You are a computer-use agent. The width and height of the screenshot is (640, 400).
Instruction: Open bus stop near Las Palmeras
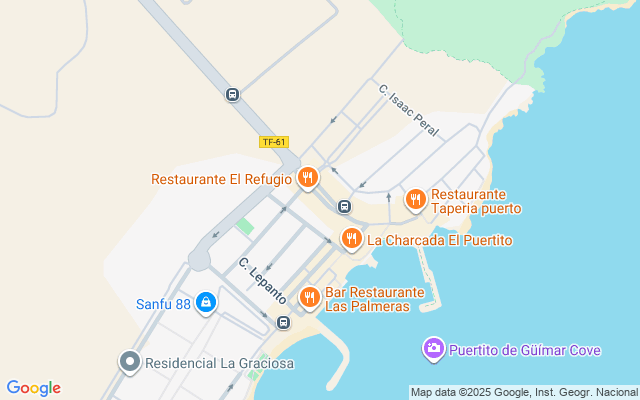(283, 322)
